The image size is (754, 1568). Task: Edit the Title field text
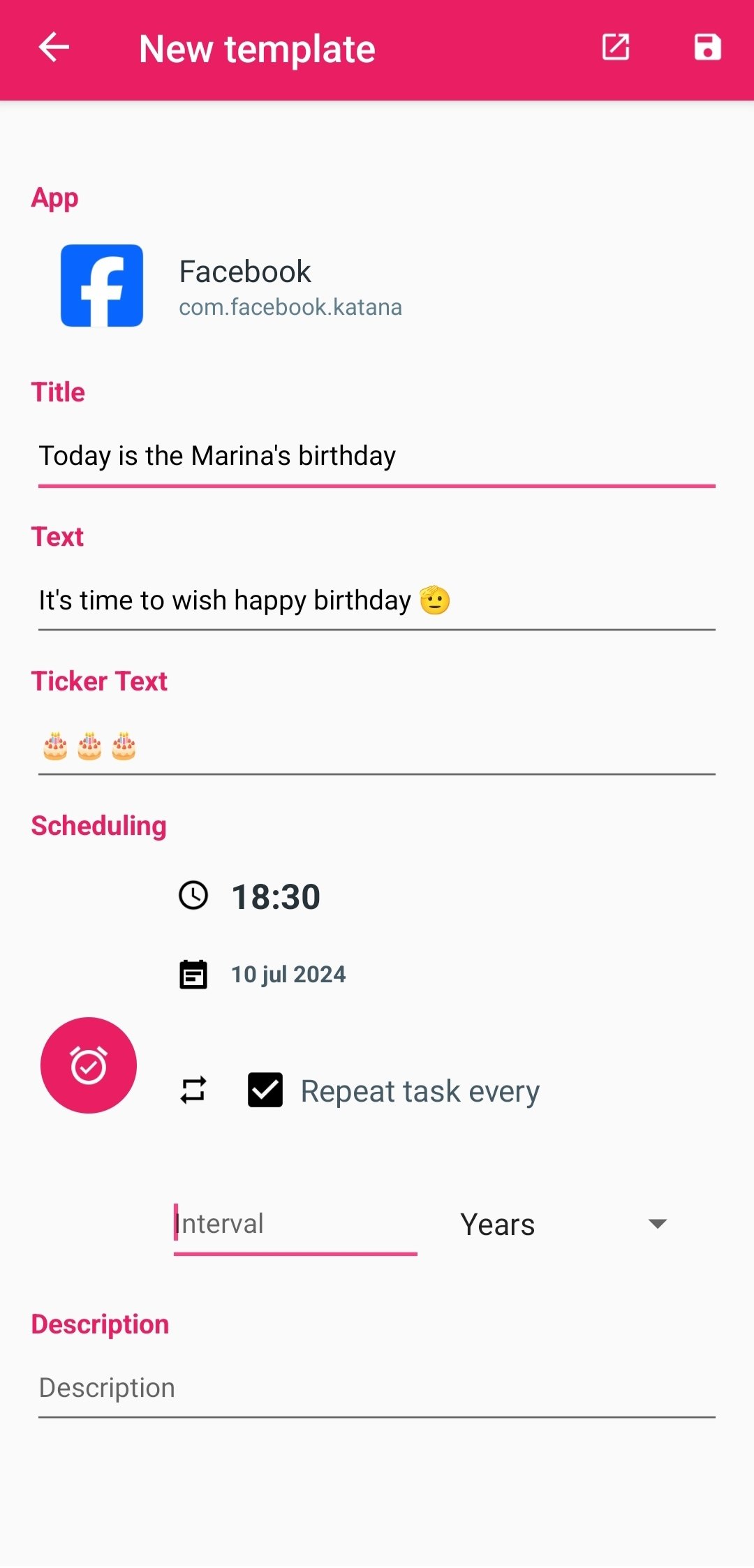coord(377,457)
